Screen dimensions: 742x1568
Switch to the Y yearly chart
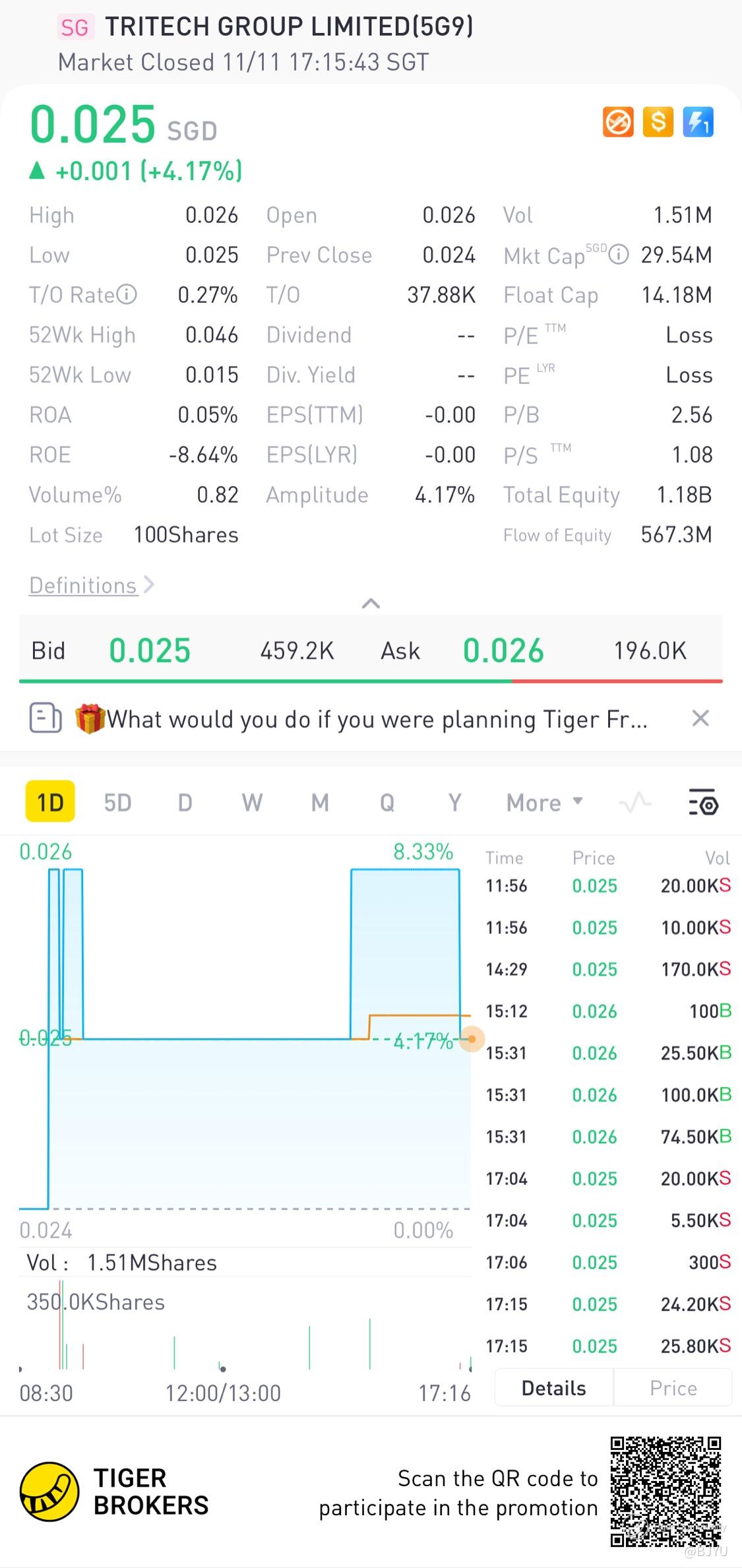[454, 803]
